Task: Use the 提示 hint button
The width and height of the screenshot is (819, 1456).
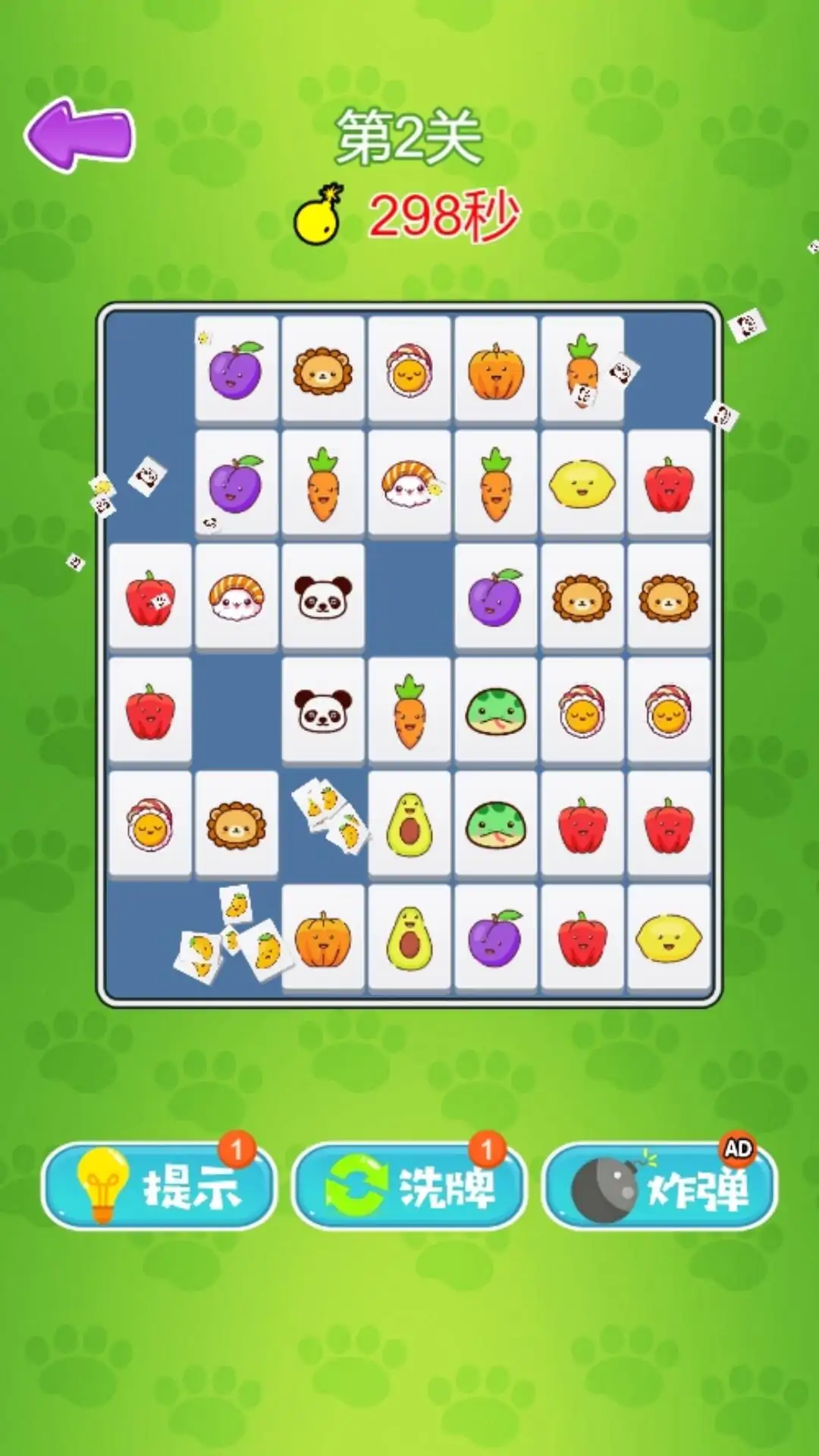Action: [x=158, y=1186]
